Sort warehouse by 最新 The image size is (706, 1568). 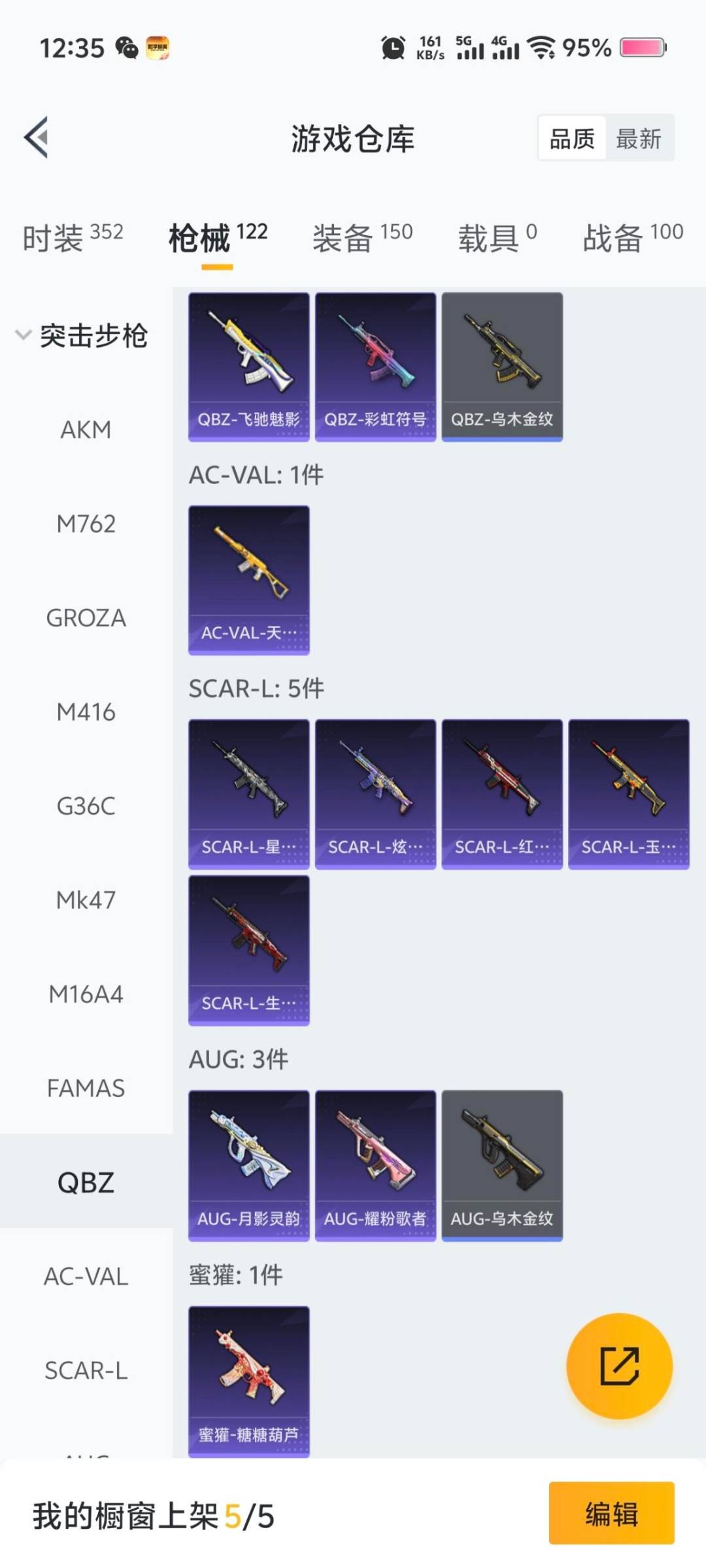click(638, 139)
